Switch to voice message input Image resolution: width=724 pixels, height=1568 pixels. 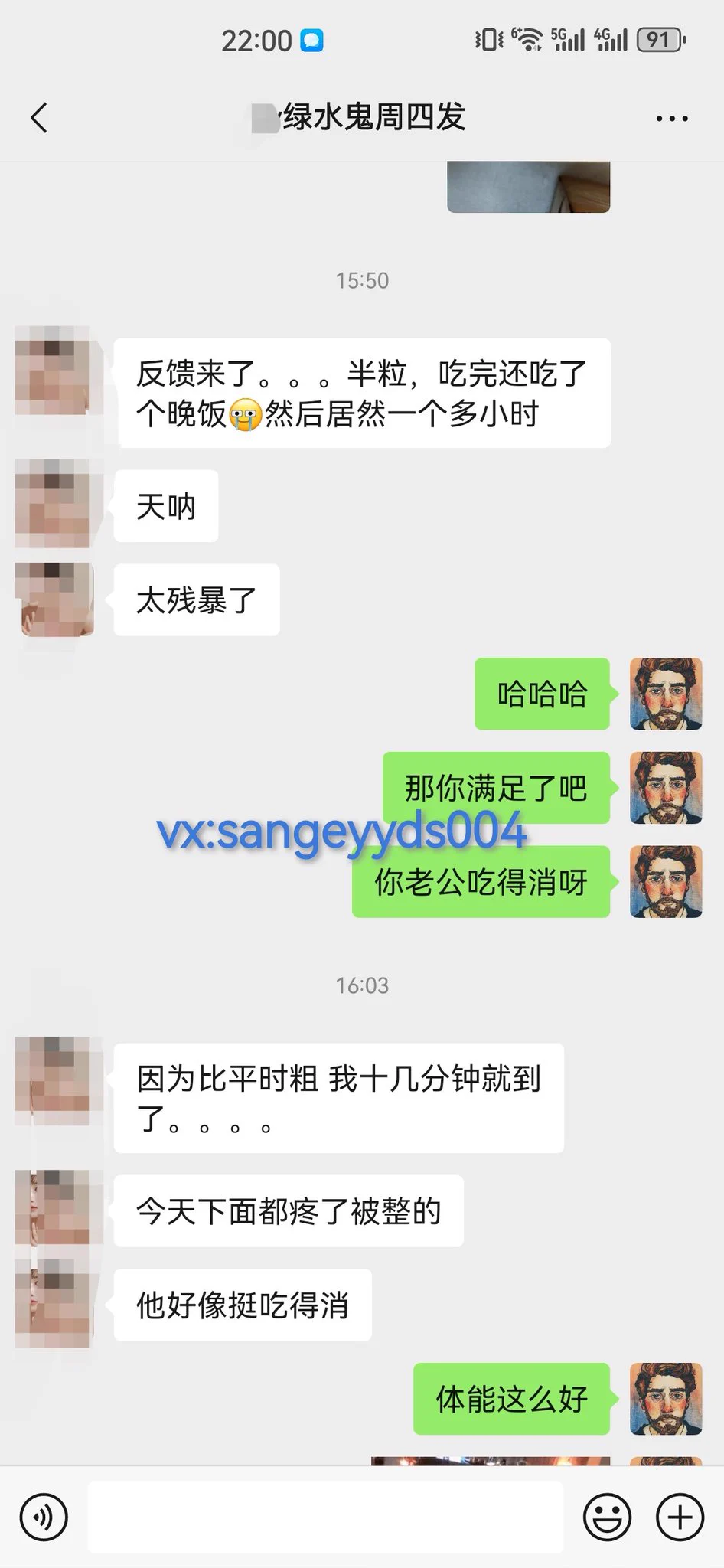(44, 1517)
